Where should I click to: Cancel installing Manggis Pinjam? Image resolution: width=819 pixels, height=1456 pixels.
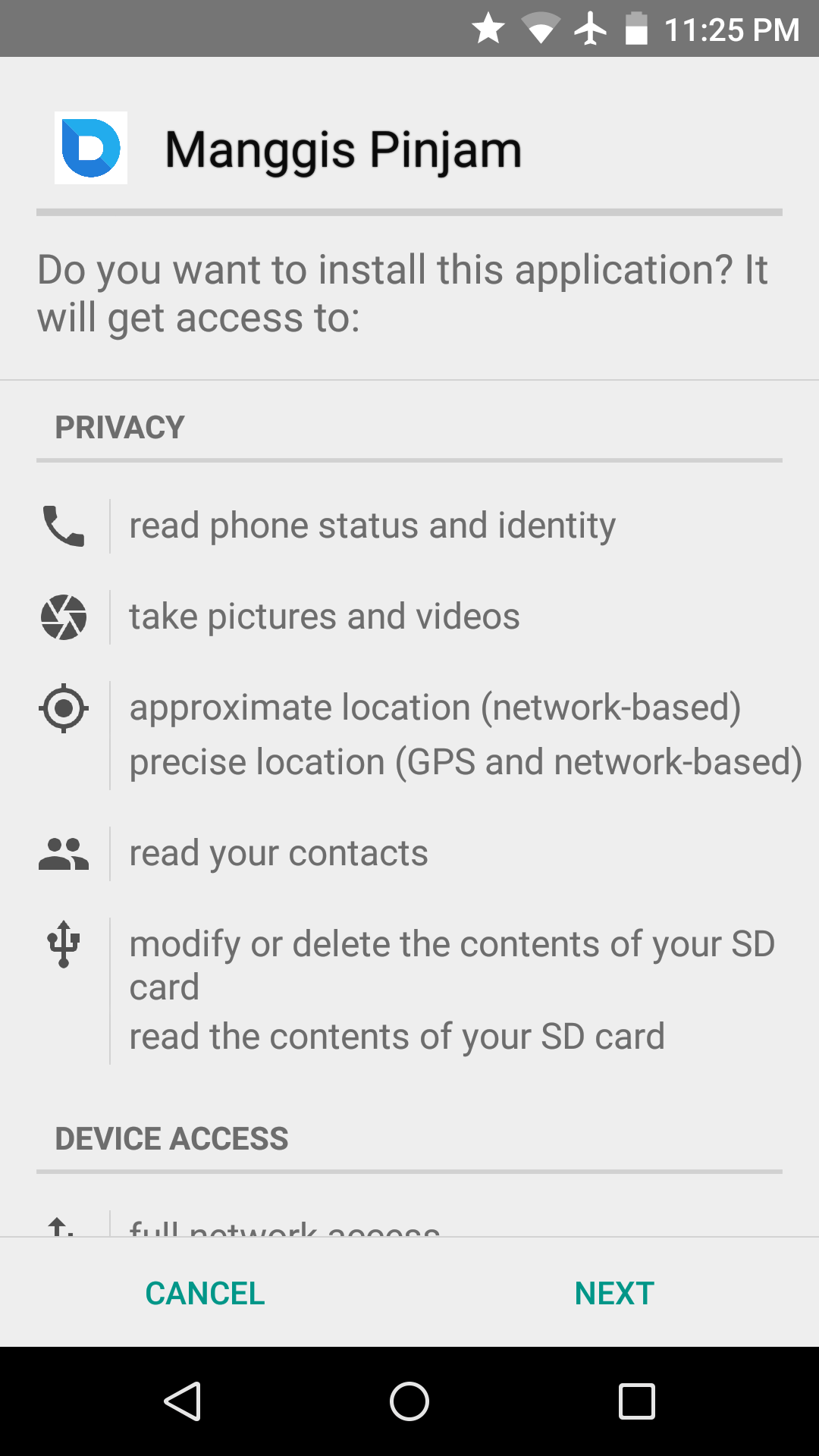click(x=205, y=1293)
